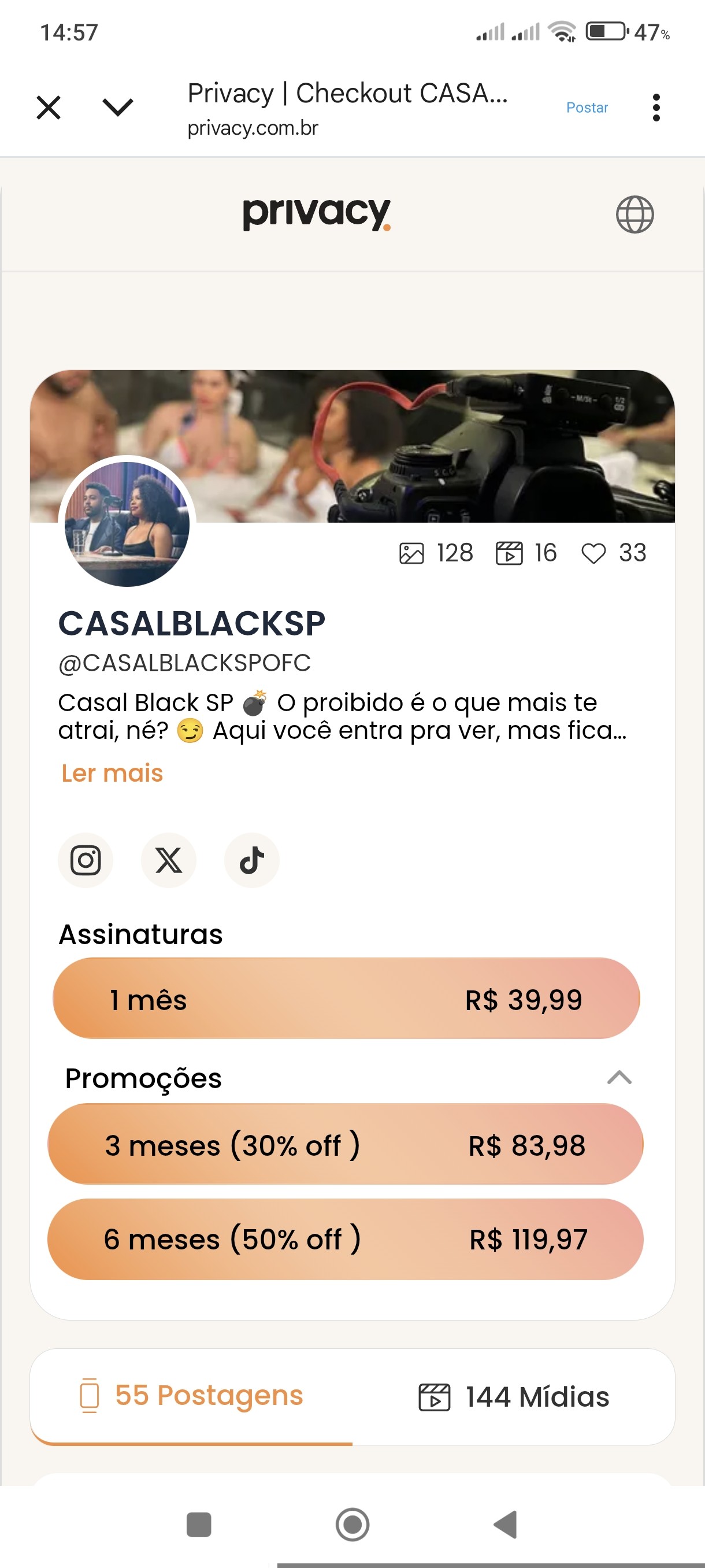Viewport: 705px width, 1568px height.
Task: Collapse the Promoções section
Action: pos(619,1077)
